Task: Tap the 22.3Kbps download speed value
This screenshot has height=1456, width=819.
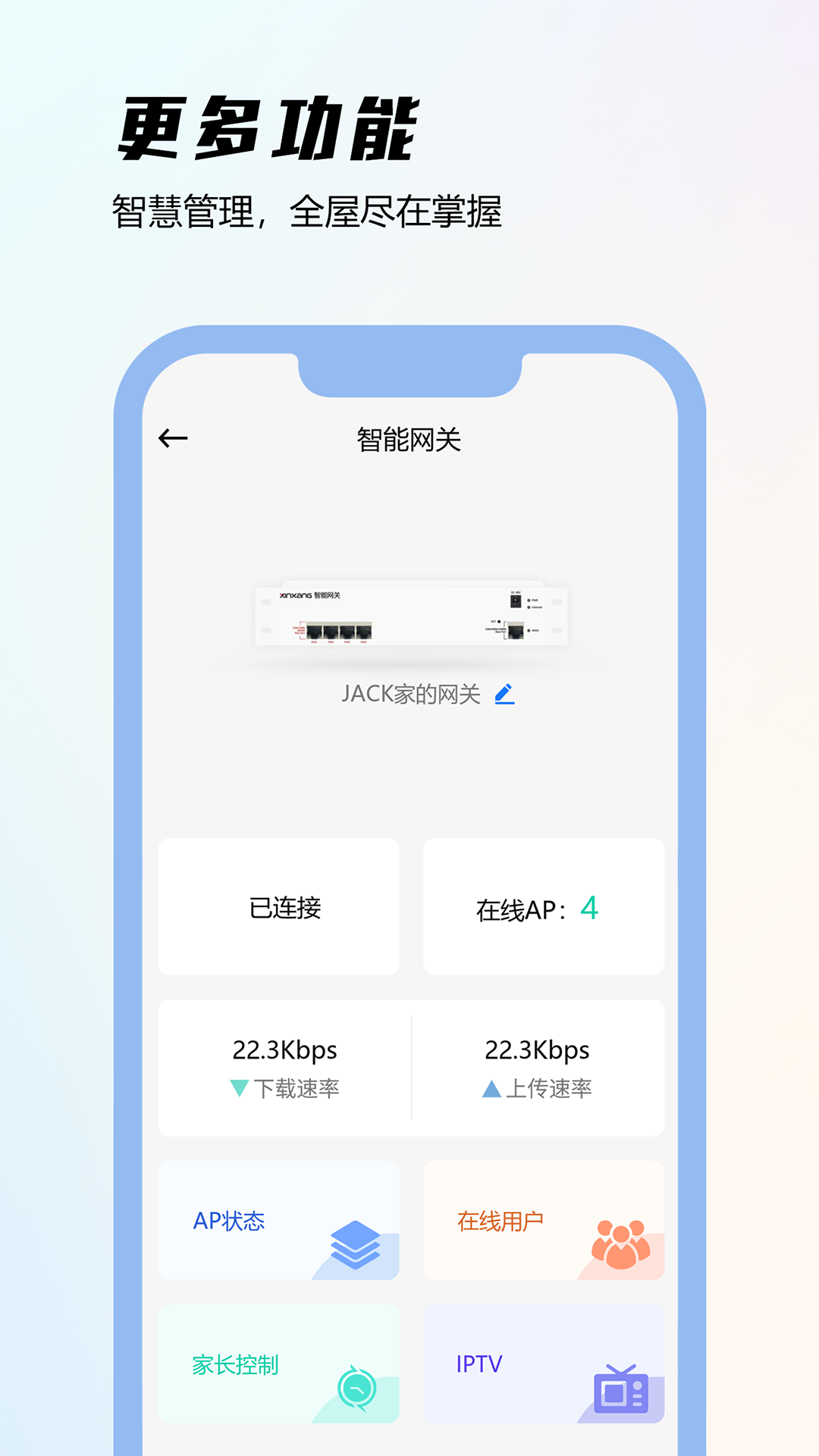Action: click(x=286, y=1050)
